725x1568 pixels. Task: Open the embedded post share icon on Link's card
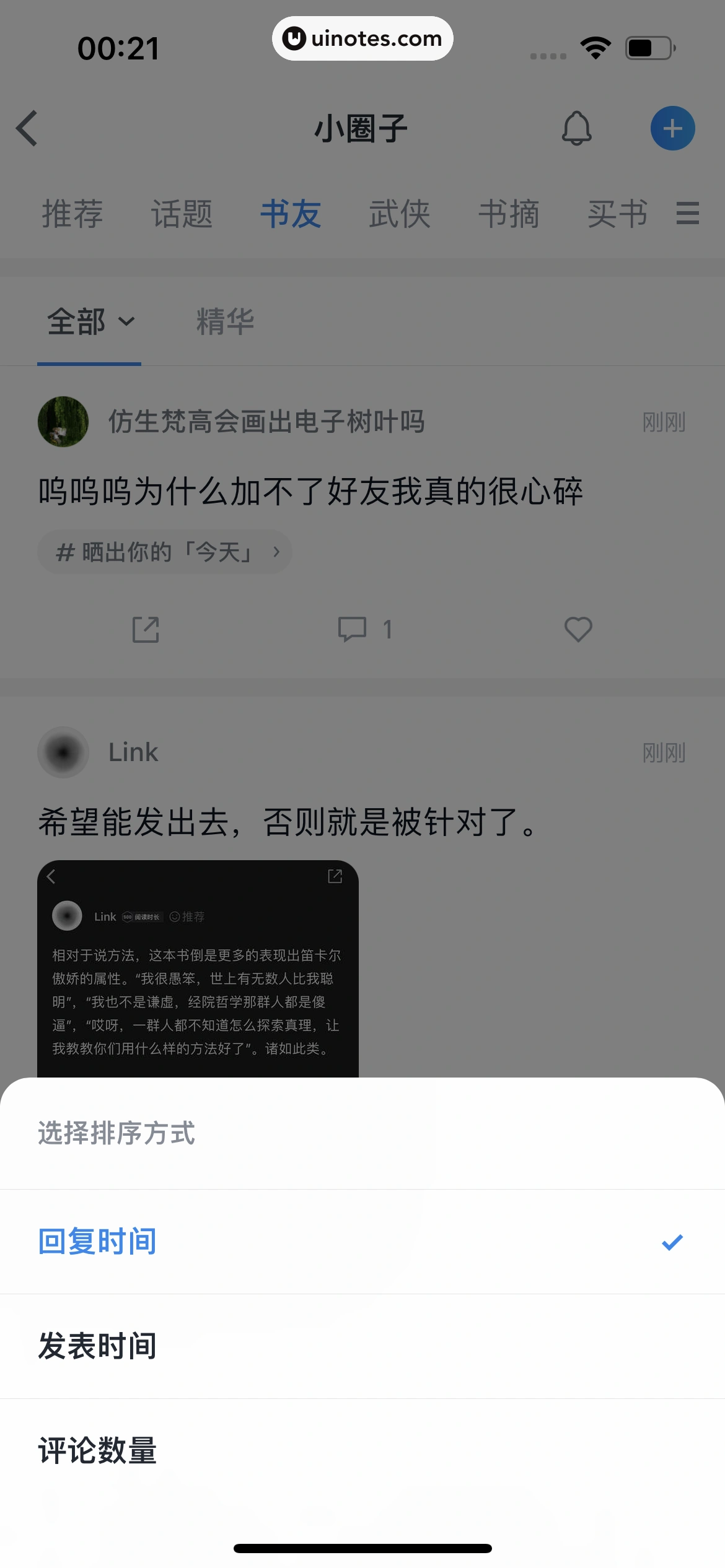point(335,876)
